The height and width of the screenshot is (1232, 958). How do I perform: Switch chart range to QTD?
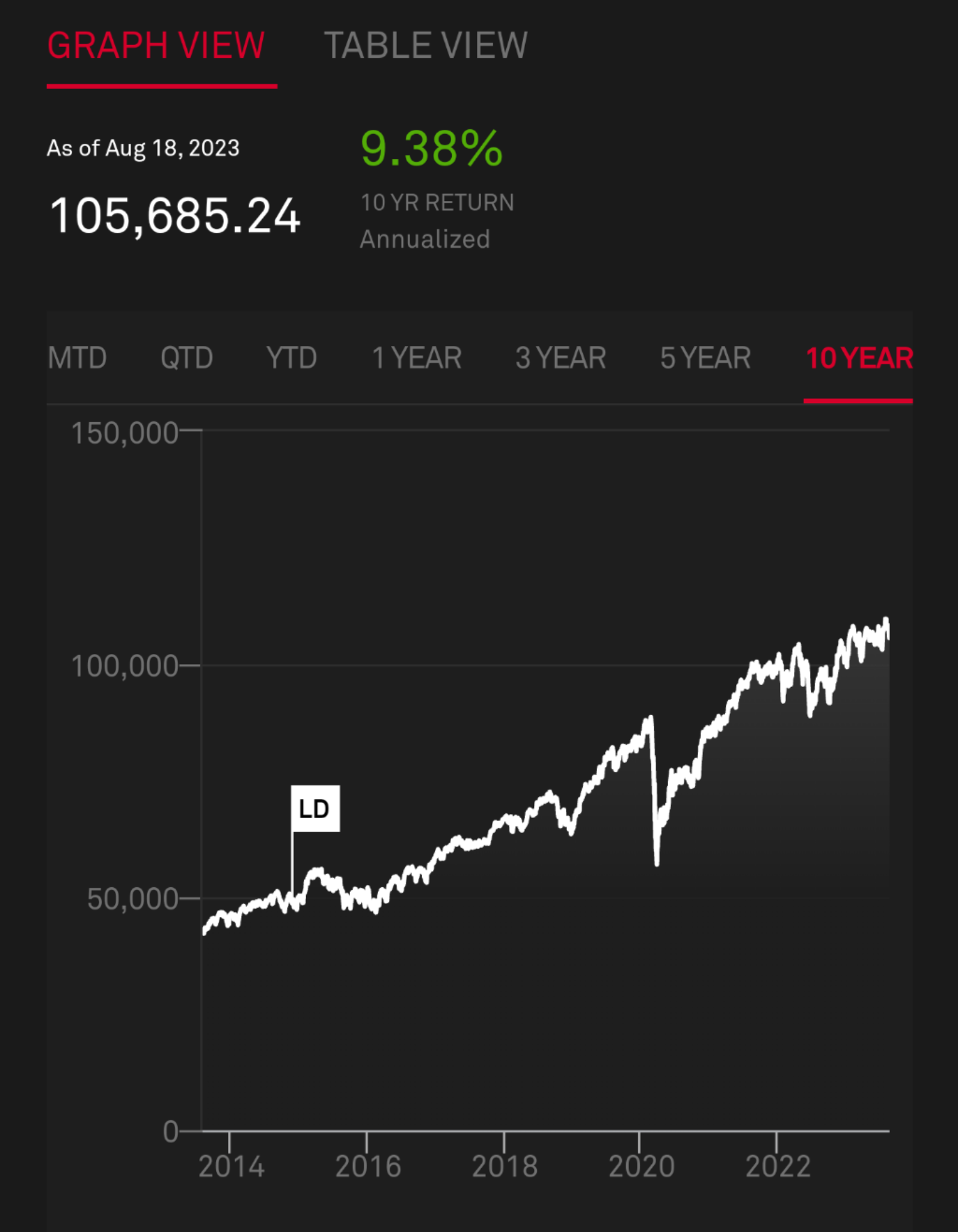click(x=186, y=358)
